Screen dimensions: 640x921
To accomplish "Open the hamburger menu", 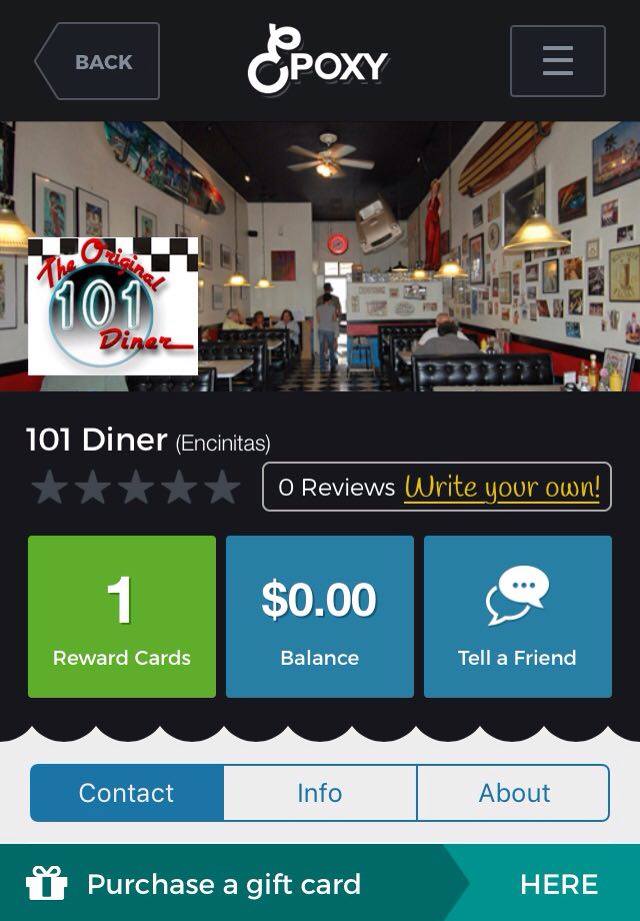I will (x=557, y=62).
